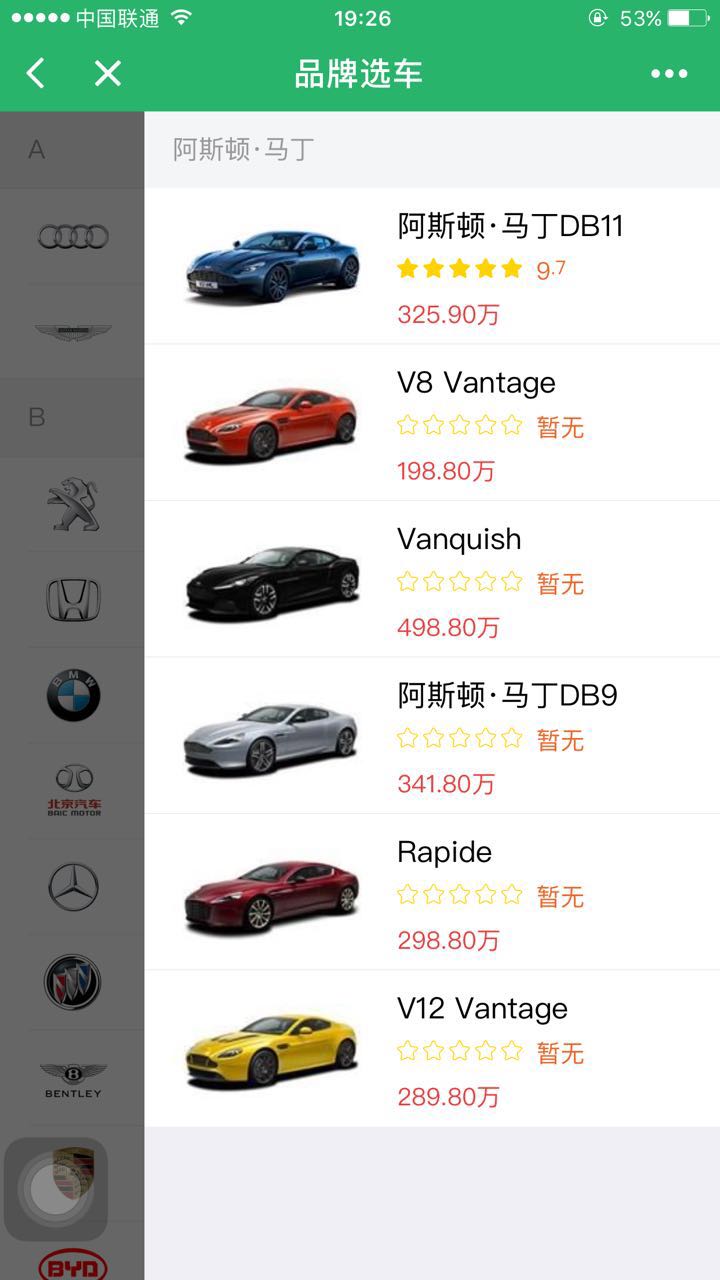Close the page with the X icon
Image resolution: width=720 pixels, height=1280 pixels.
coord(107,73)
